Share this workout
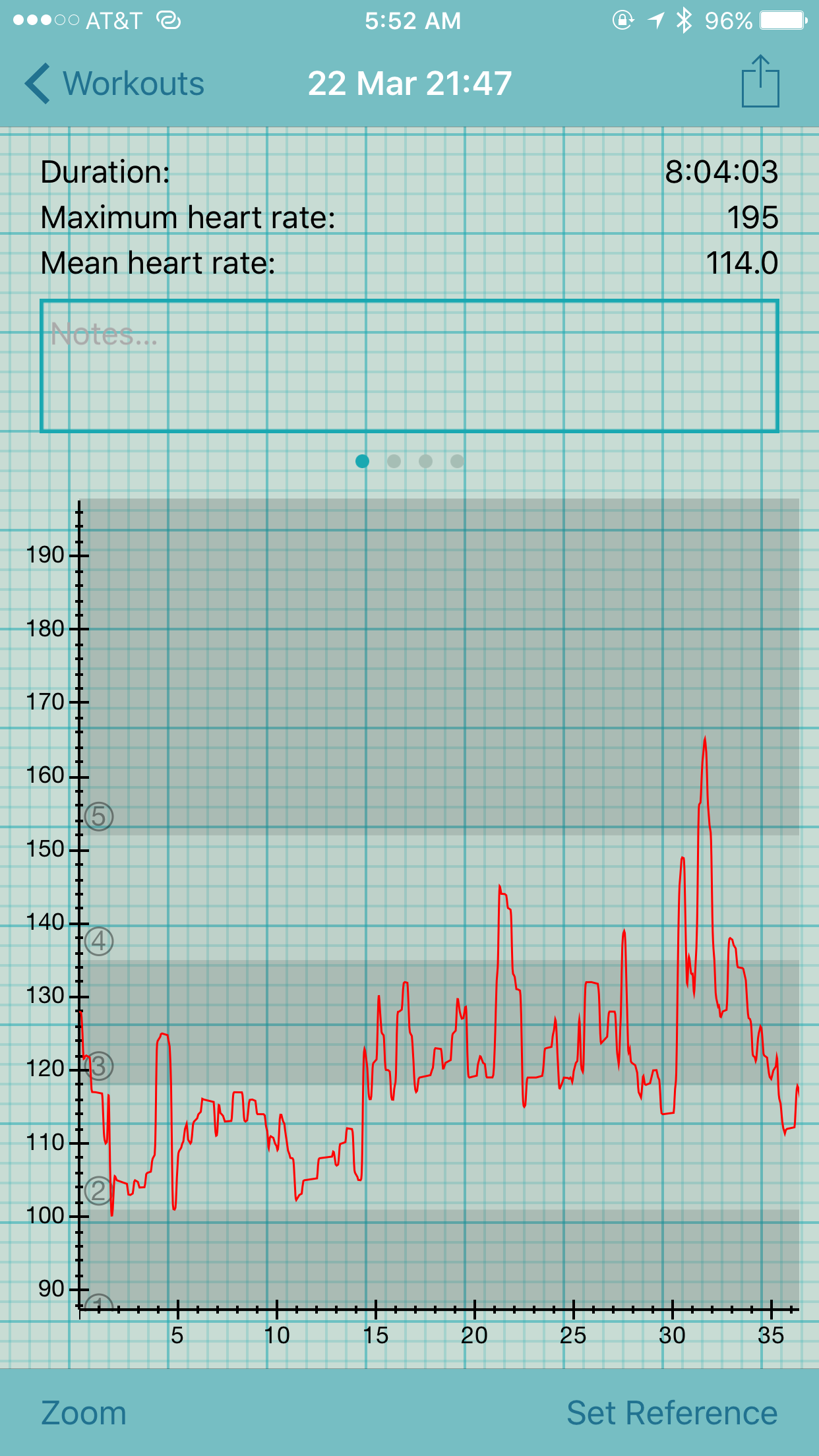Screen dimensions: 819x1456 [x=760, y=81]
